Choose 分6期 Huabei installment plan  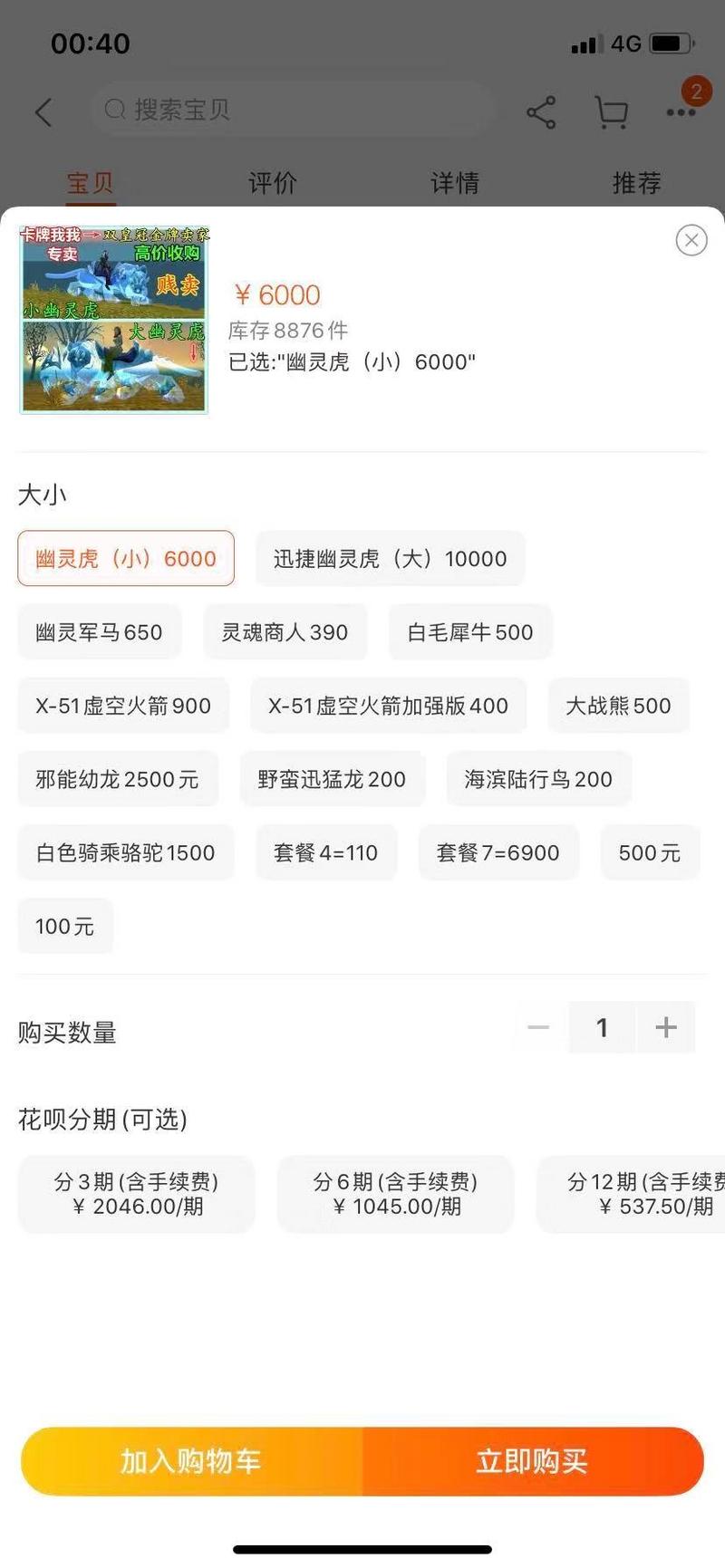pos(395,1193)
